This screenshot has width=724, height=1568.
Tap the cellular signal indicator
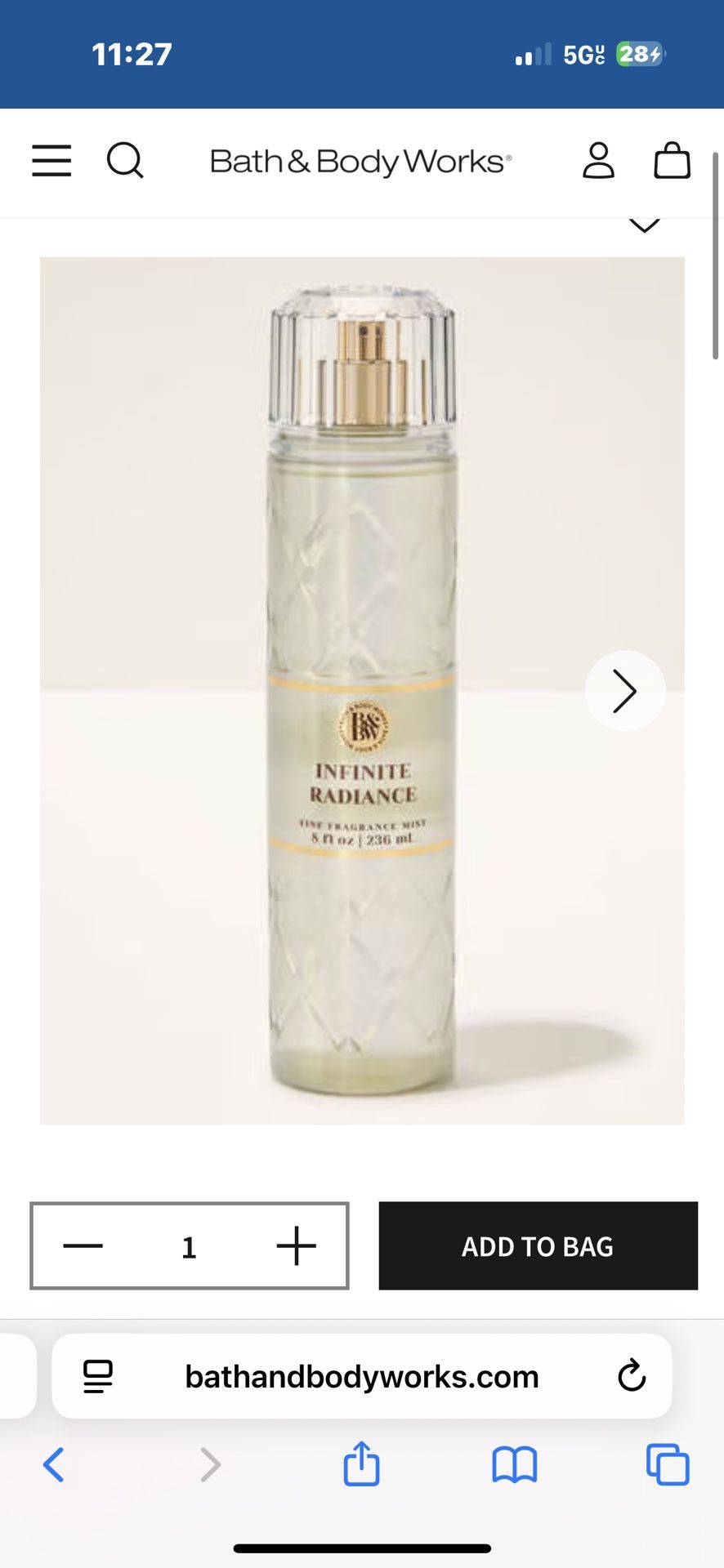[x=532, y=54]
